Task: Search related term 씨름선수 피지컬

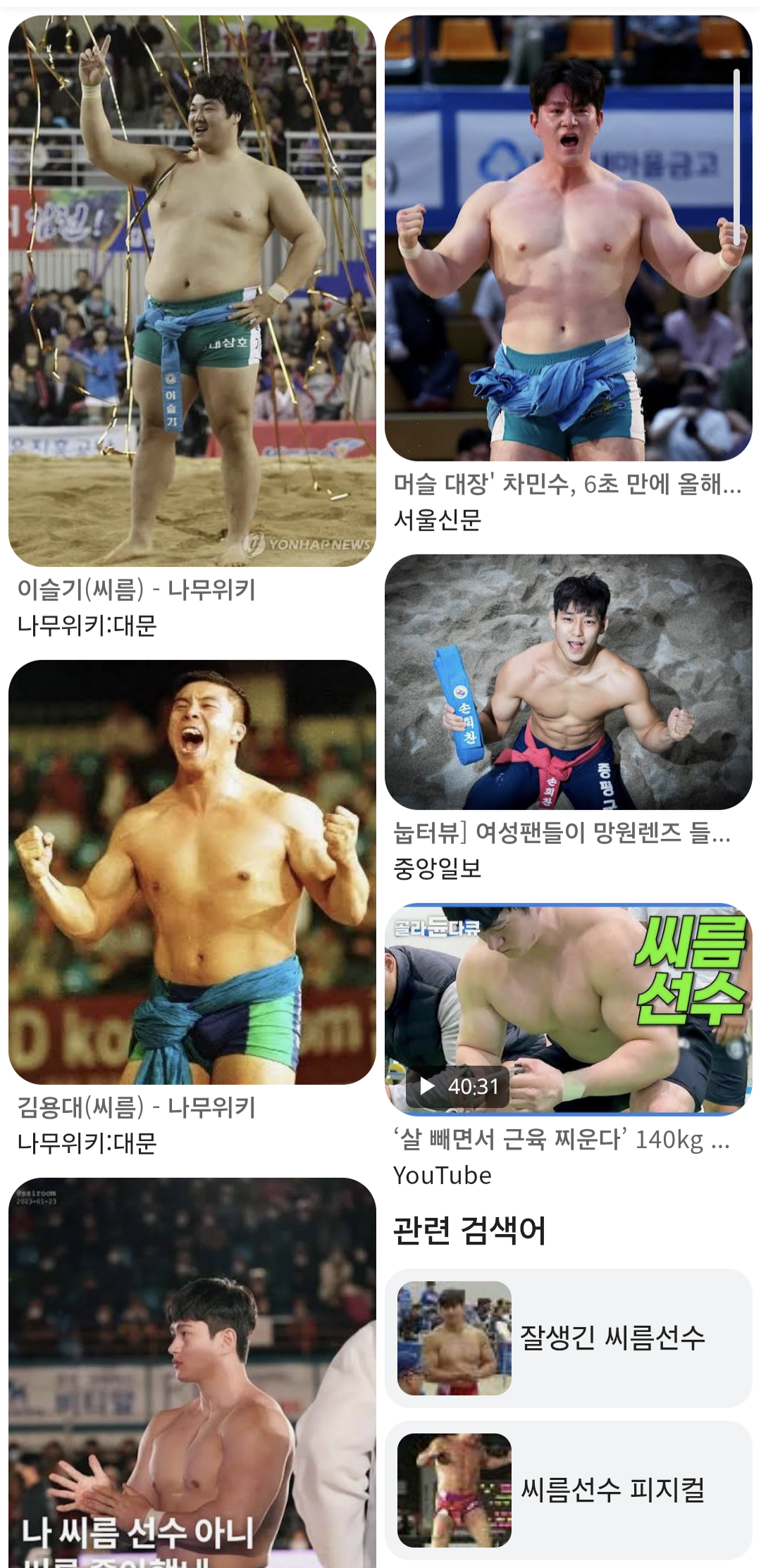Action: pyautogui.click(x=568, y=1491)
